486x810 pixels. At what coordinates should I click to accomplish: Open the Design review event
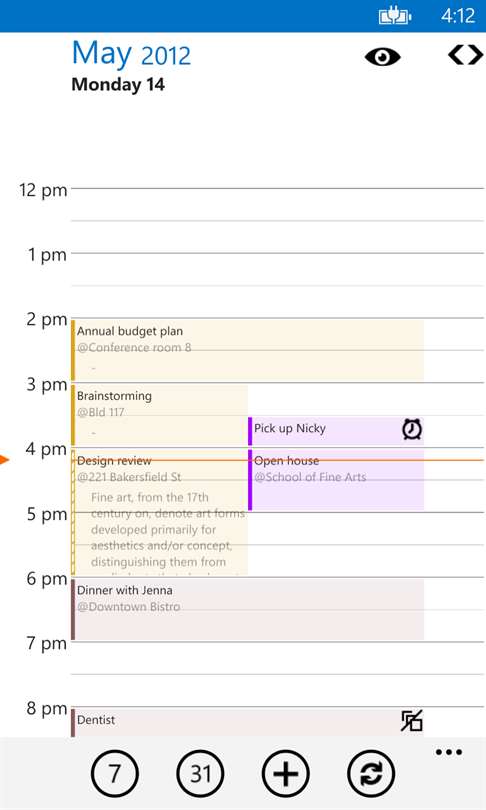pyautogui.click(x=160, y=512)
